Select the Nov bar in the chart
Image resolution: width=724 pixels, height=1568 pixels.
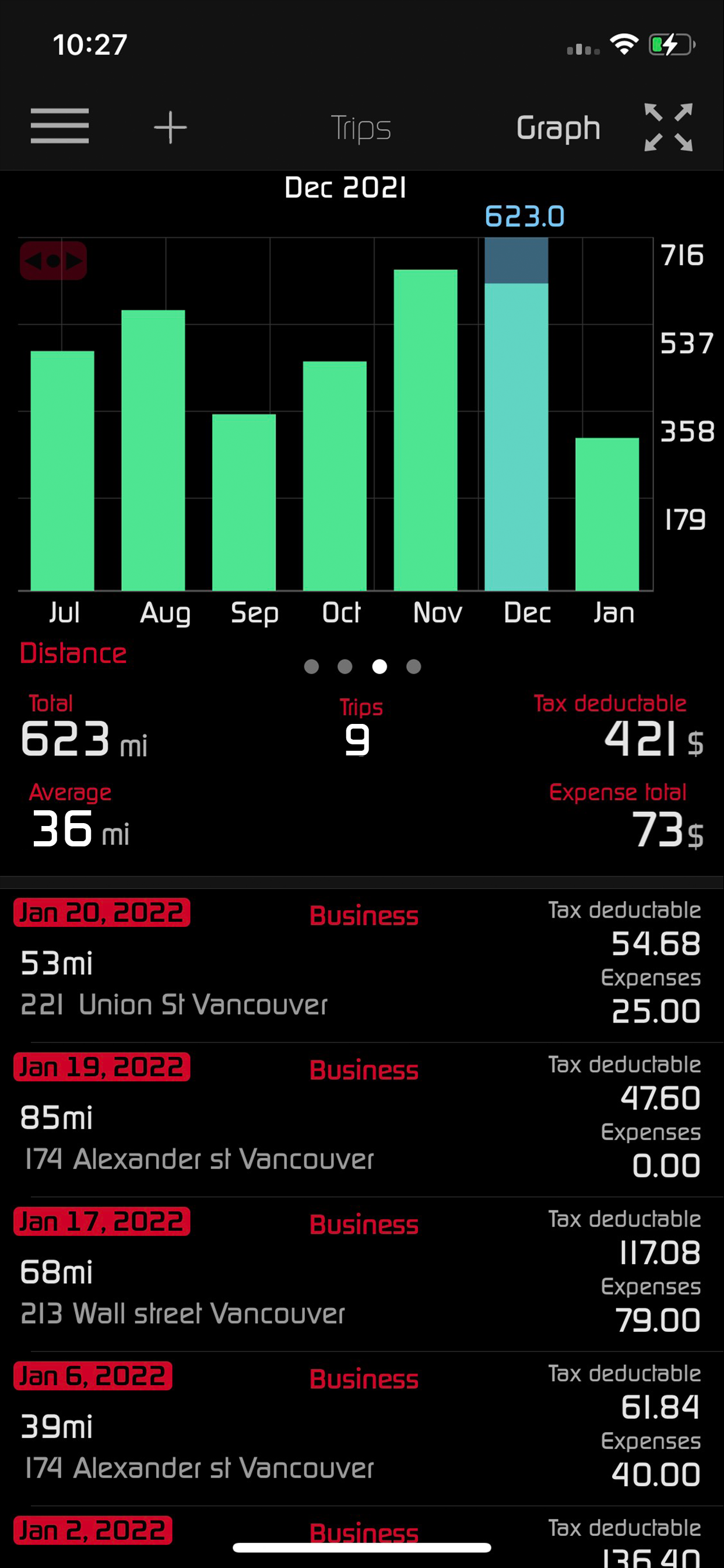(426, 430)
